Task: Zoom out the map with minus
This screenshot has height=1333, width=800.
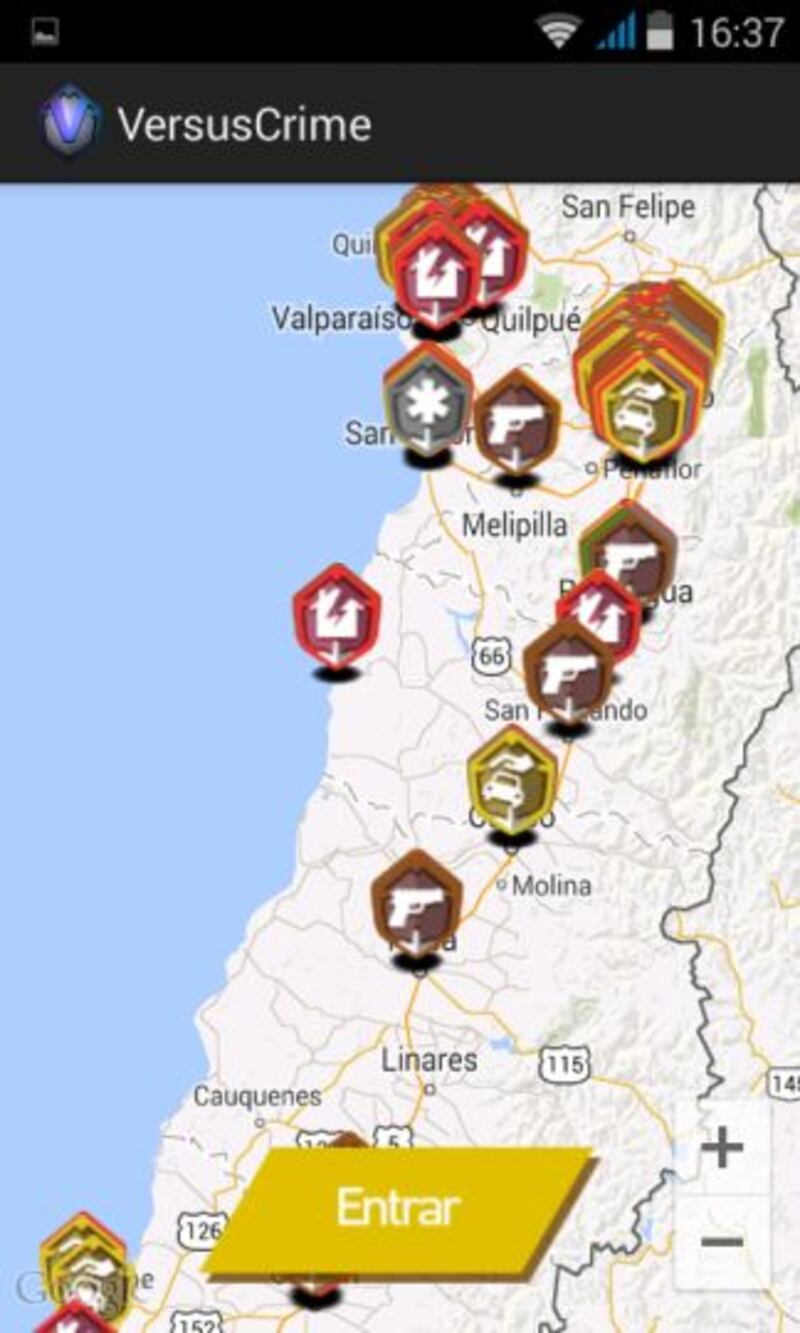Action: (x=721, y=1242)
